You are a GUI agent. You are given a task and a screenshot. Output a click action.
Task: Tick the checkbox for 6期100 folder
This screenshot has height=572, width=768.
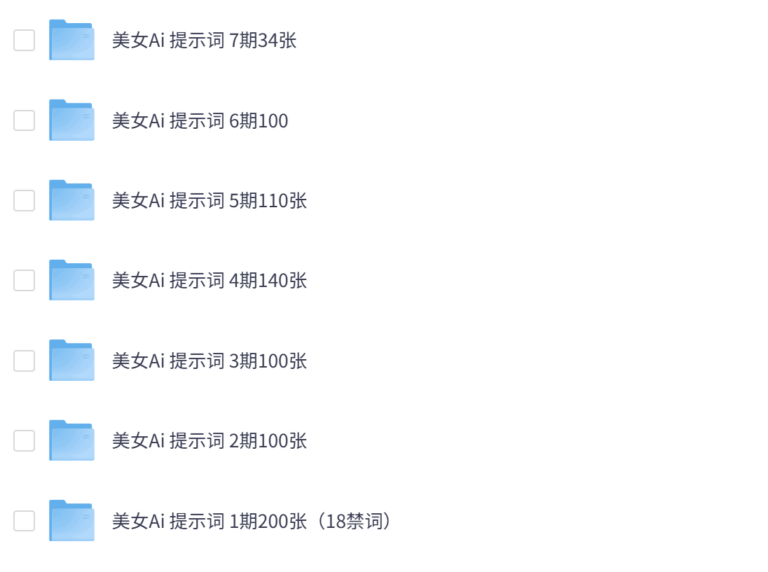point(24,120)
